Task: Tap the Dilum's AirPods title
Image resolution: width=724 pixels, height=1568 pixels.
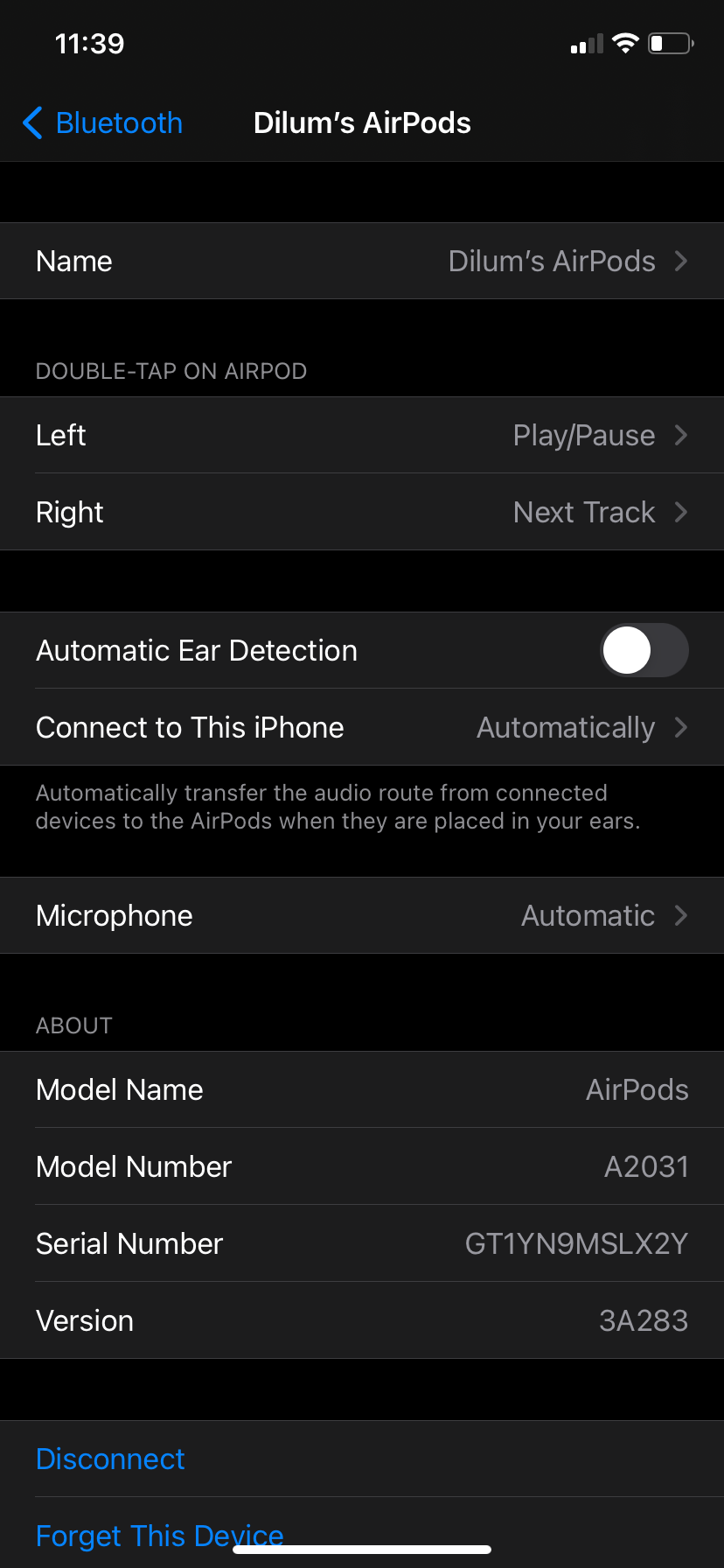Action: click(362, 123)
